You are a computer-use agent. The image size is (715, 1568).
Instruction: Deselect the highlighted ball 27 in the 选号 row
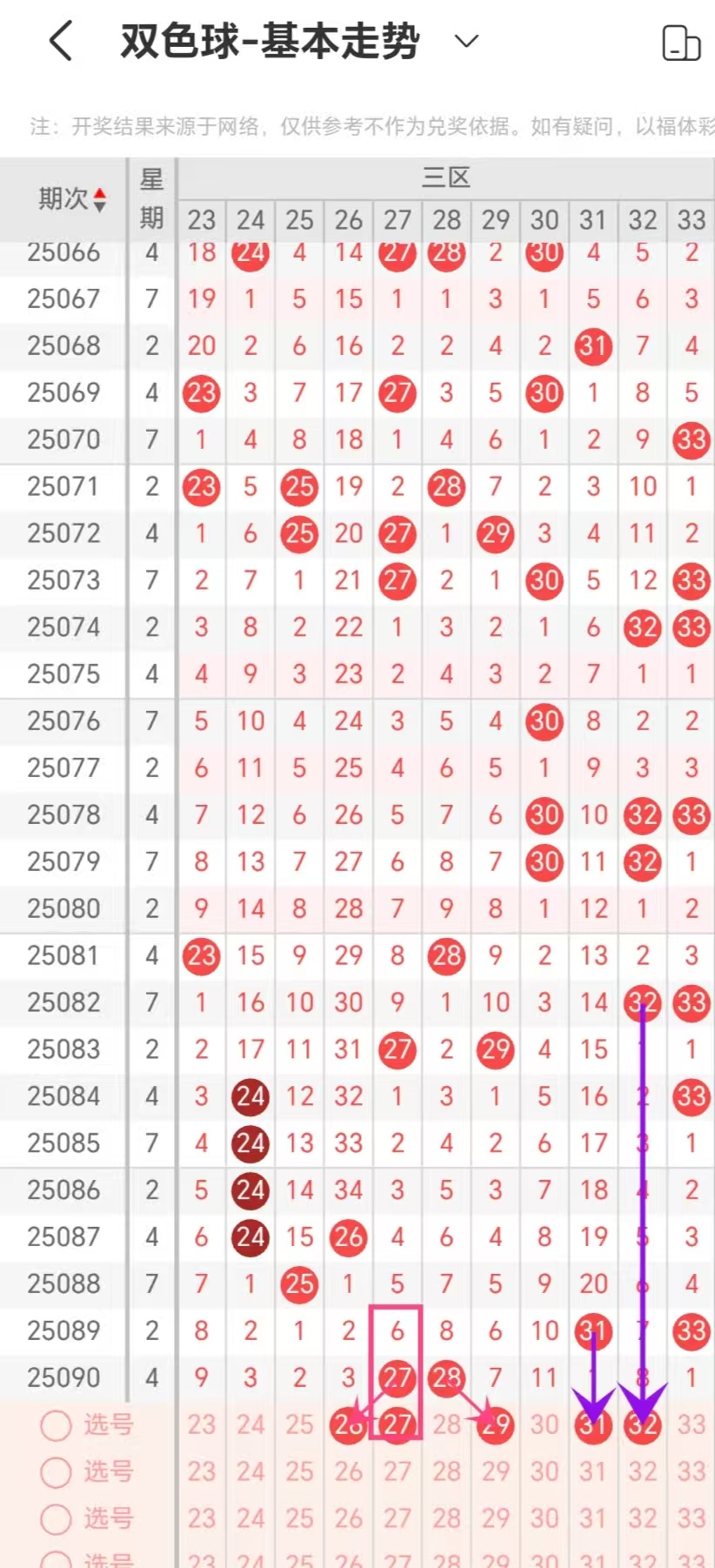click(398, 1424)
